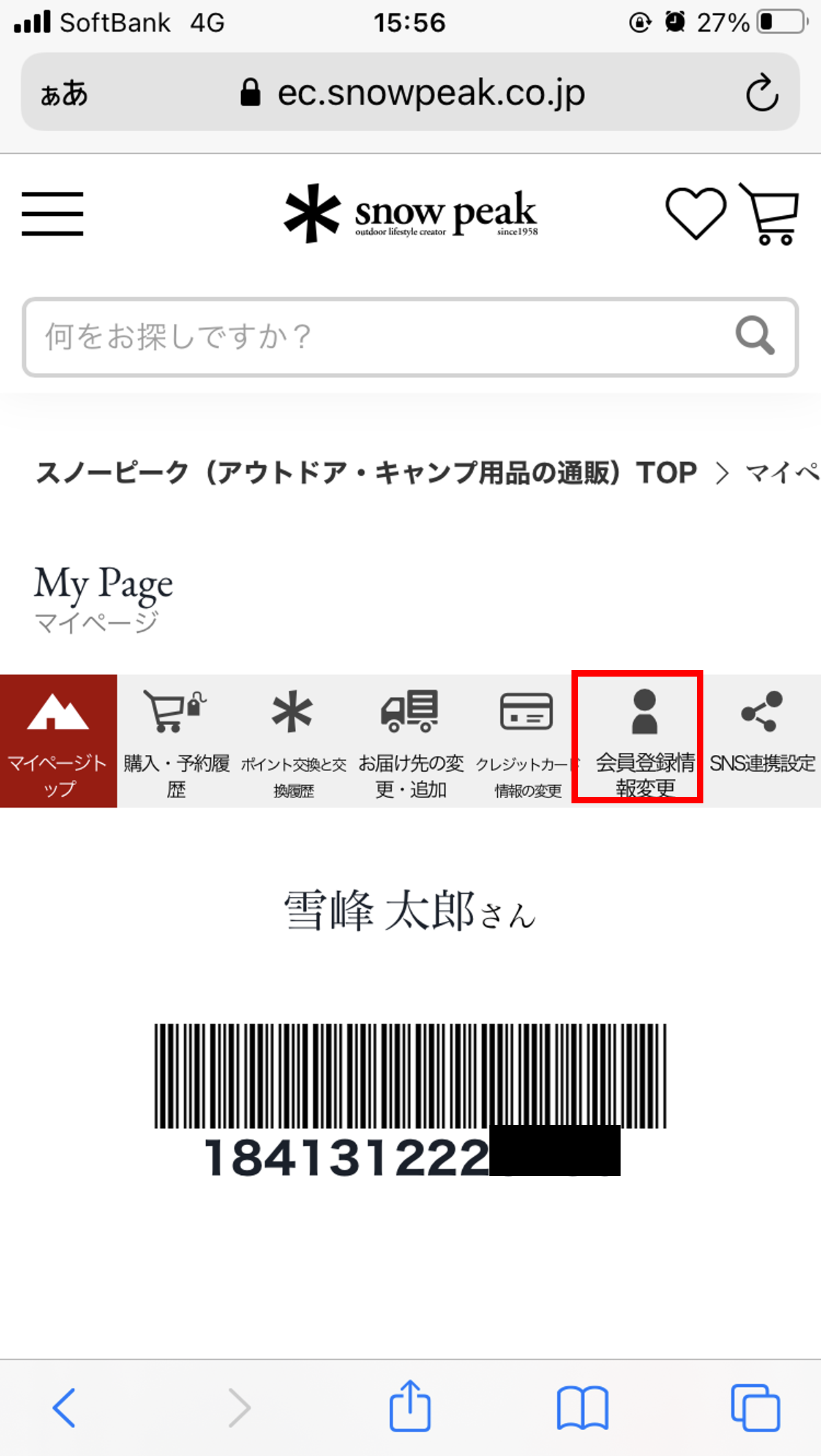Share this page from the toolbar
Viewport: 821px width, 1456px height.
pos(410,1406)
